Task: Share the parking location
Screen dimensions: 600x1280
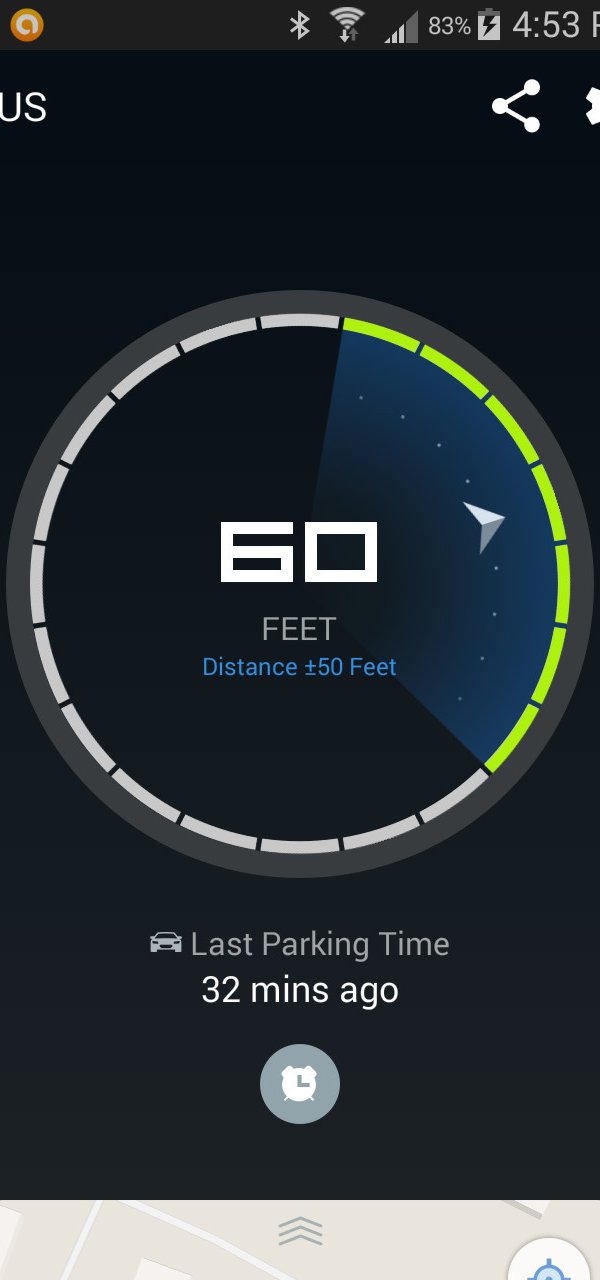Action: coord(516,106)
